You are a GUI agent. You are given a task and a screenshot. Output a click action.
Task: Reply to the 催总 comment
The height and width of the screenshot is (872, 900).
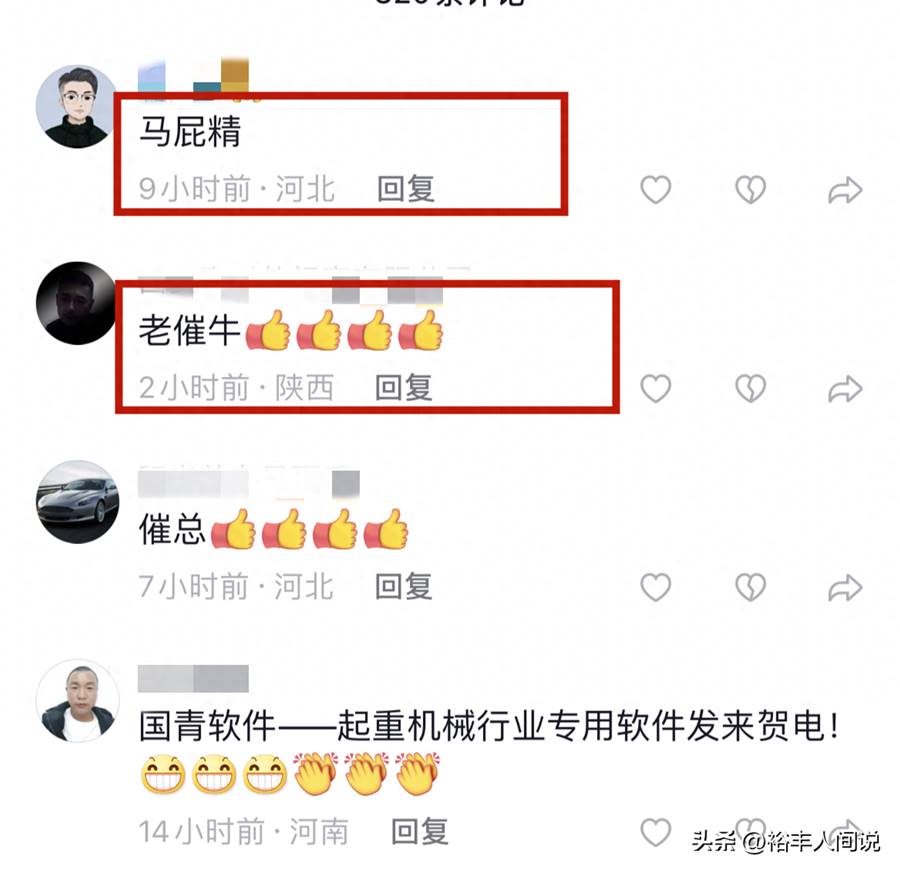click(x=404, y=587)
